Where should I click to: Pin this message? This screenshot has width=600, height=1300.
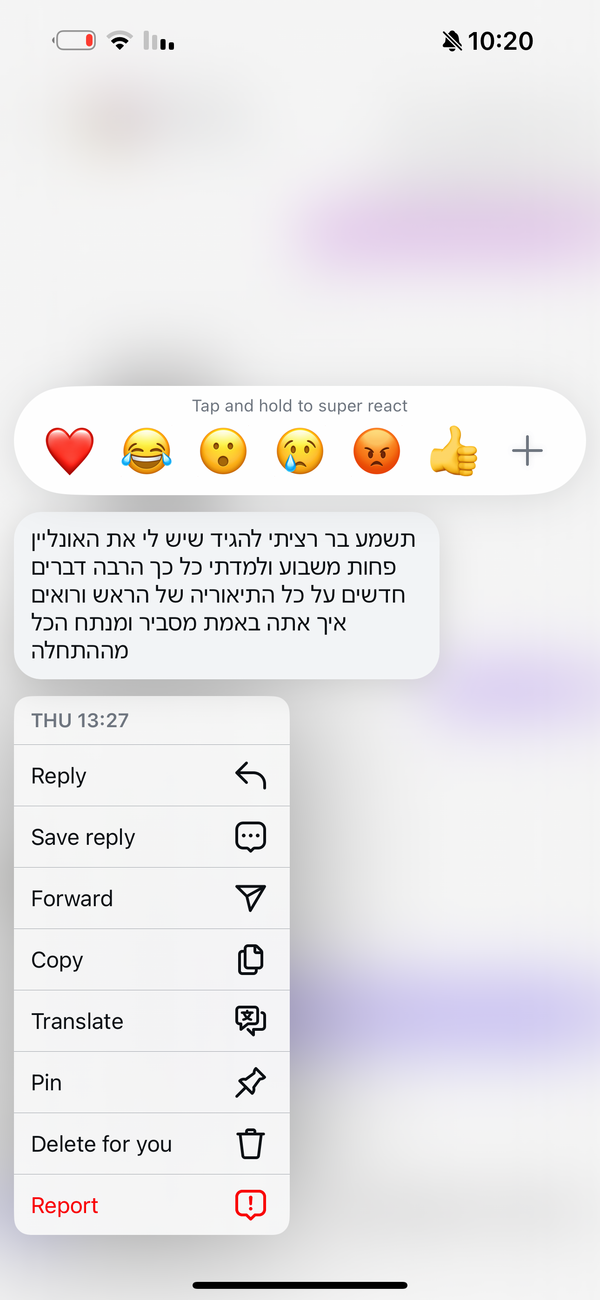pos(151,1082)
